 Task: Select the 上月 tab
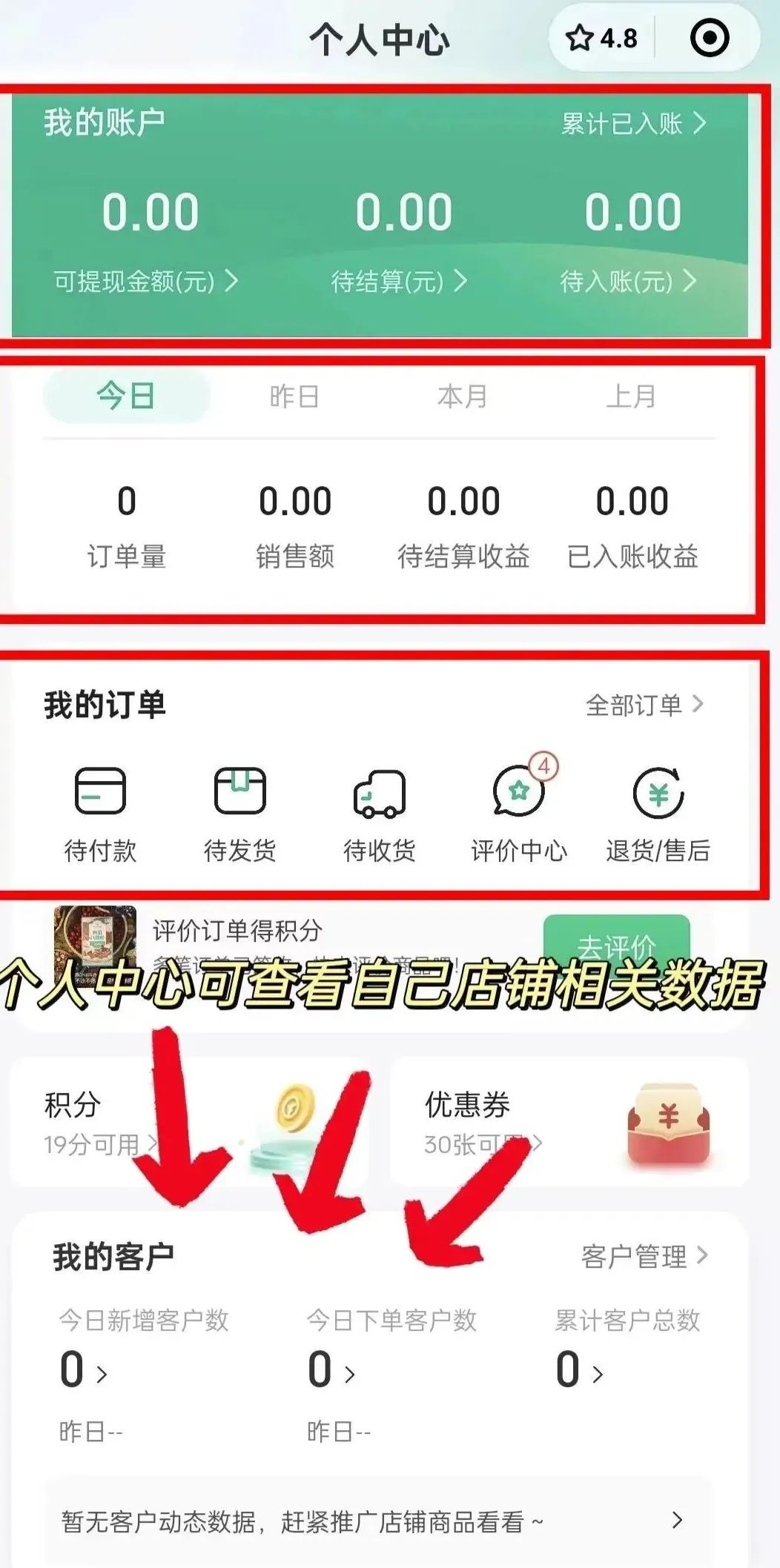coord(631,396)
